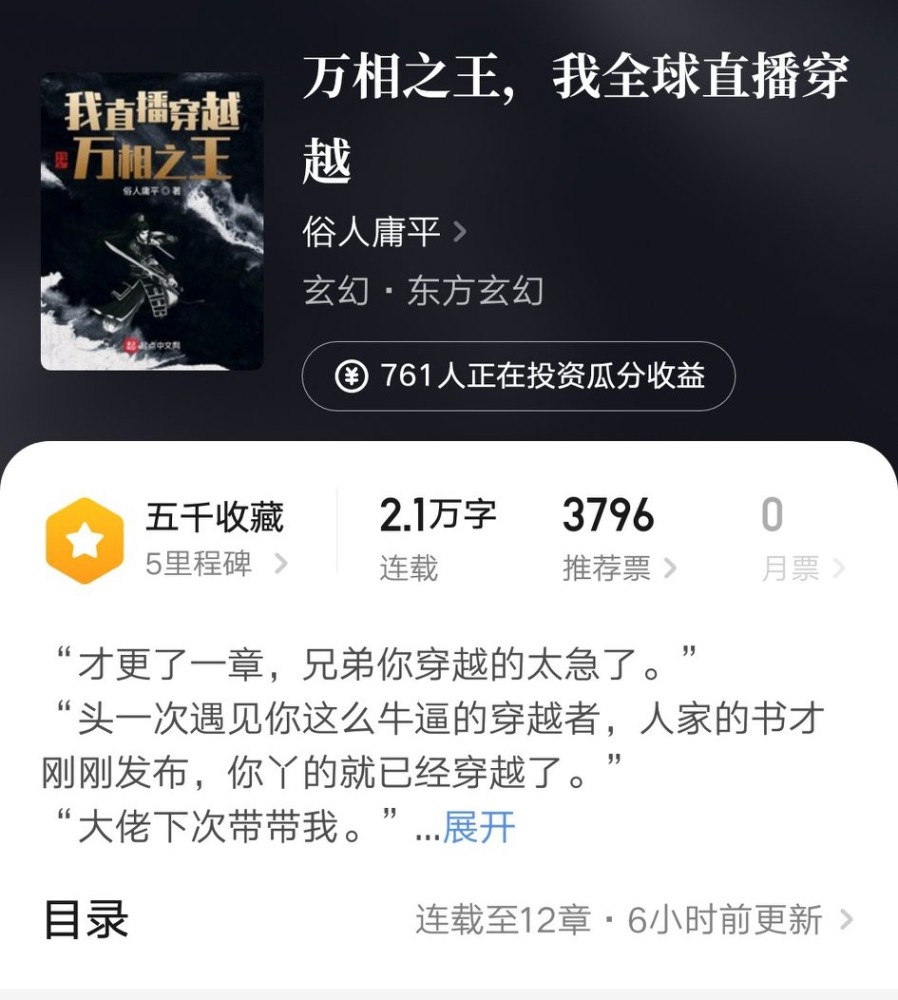Open the book cover image

coord(152,221)
